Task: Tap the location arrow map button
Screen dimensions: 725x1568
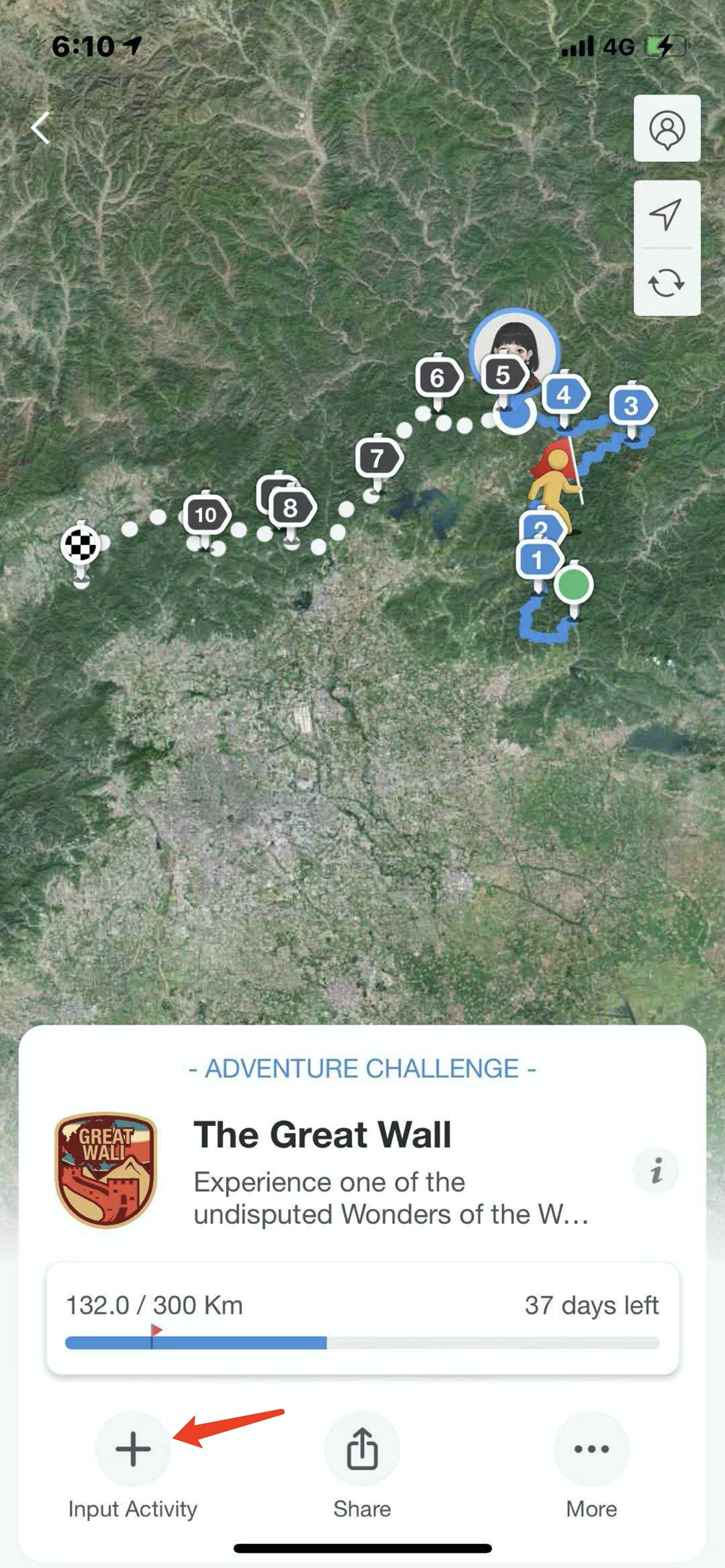Action: coord(667,215)
